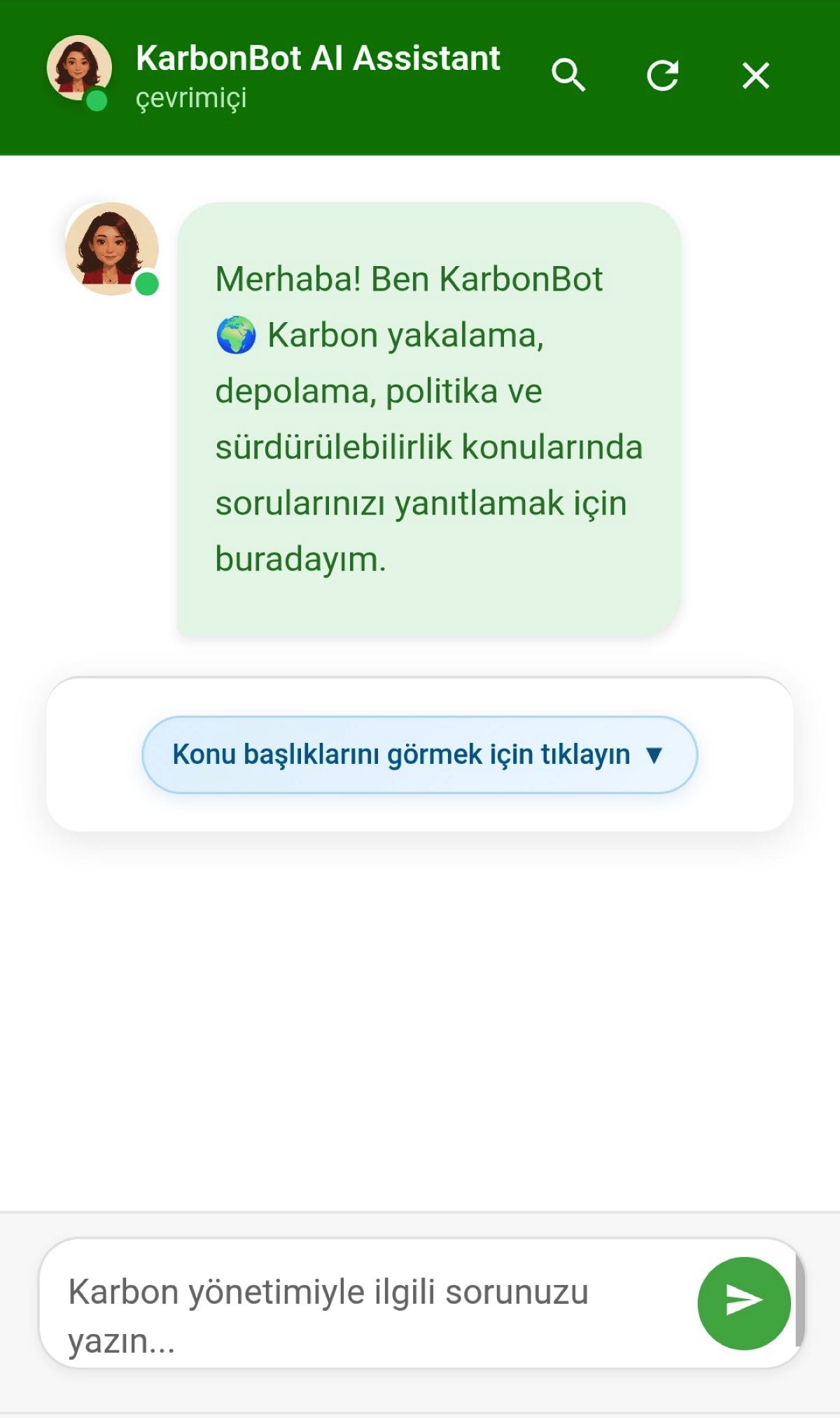Send the message with the green arrow button
Screen dimensions: 840x1418
(743, 1302)
